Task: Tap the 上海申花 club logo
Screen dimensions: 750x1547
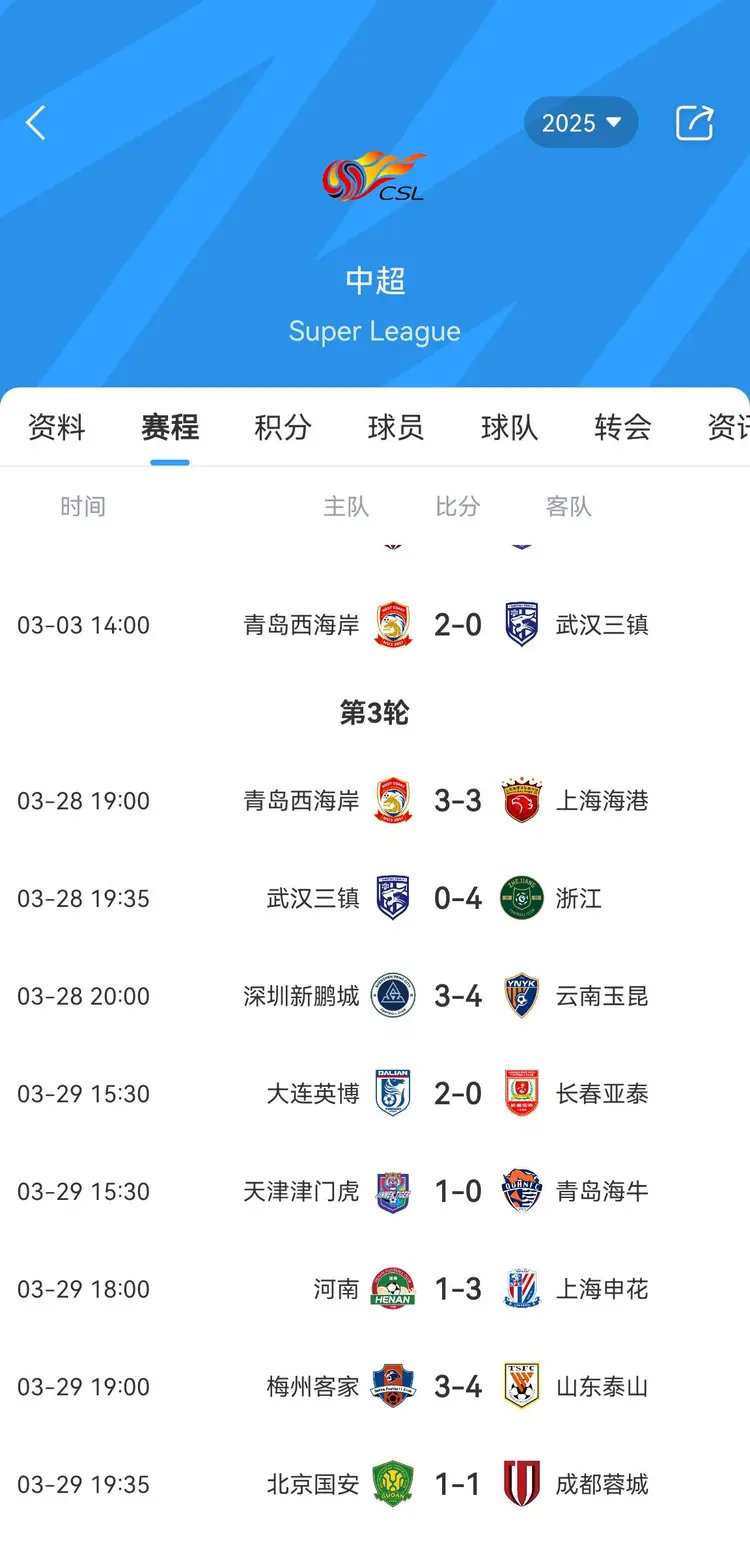Action: (521, 1288)
